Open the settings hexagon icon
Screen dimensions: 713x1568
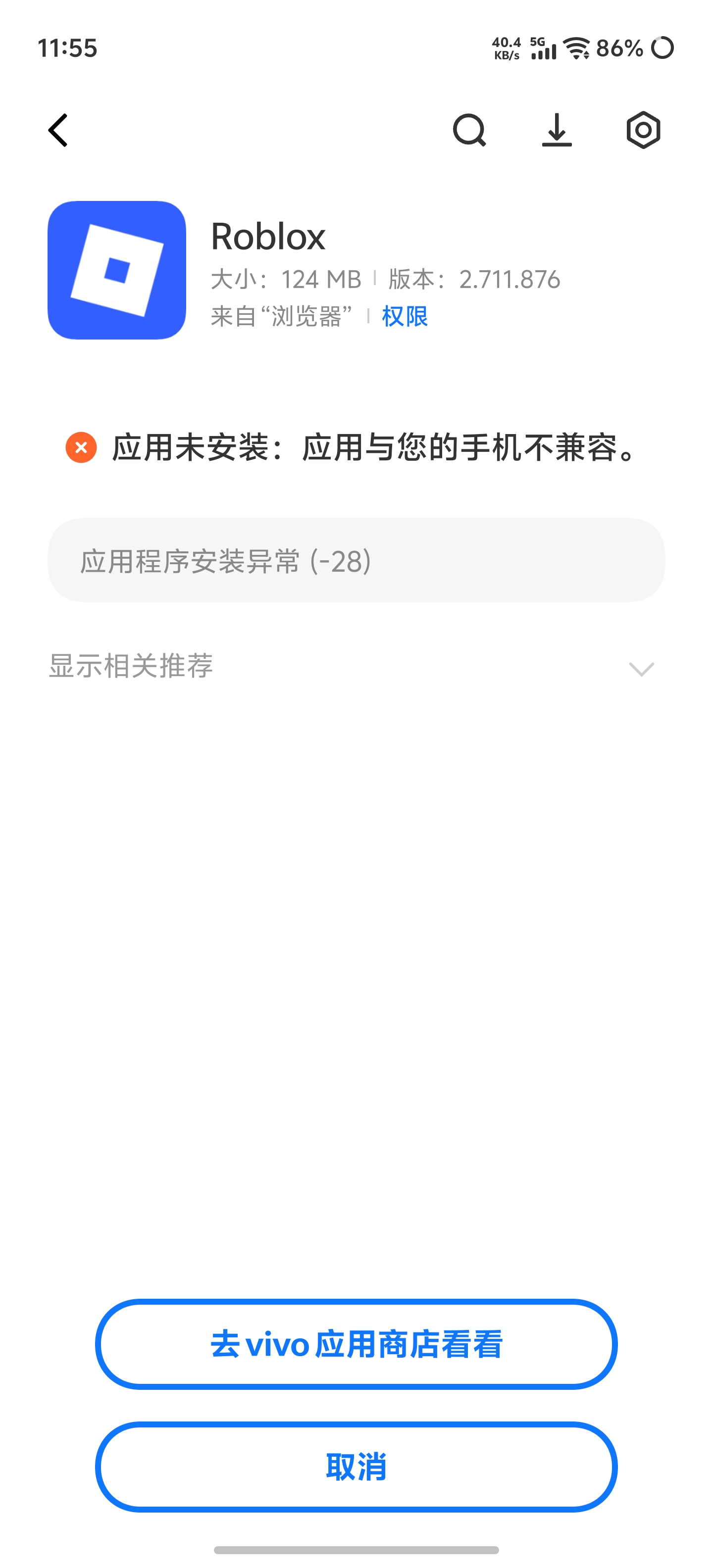[643, 130]
